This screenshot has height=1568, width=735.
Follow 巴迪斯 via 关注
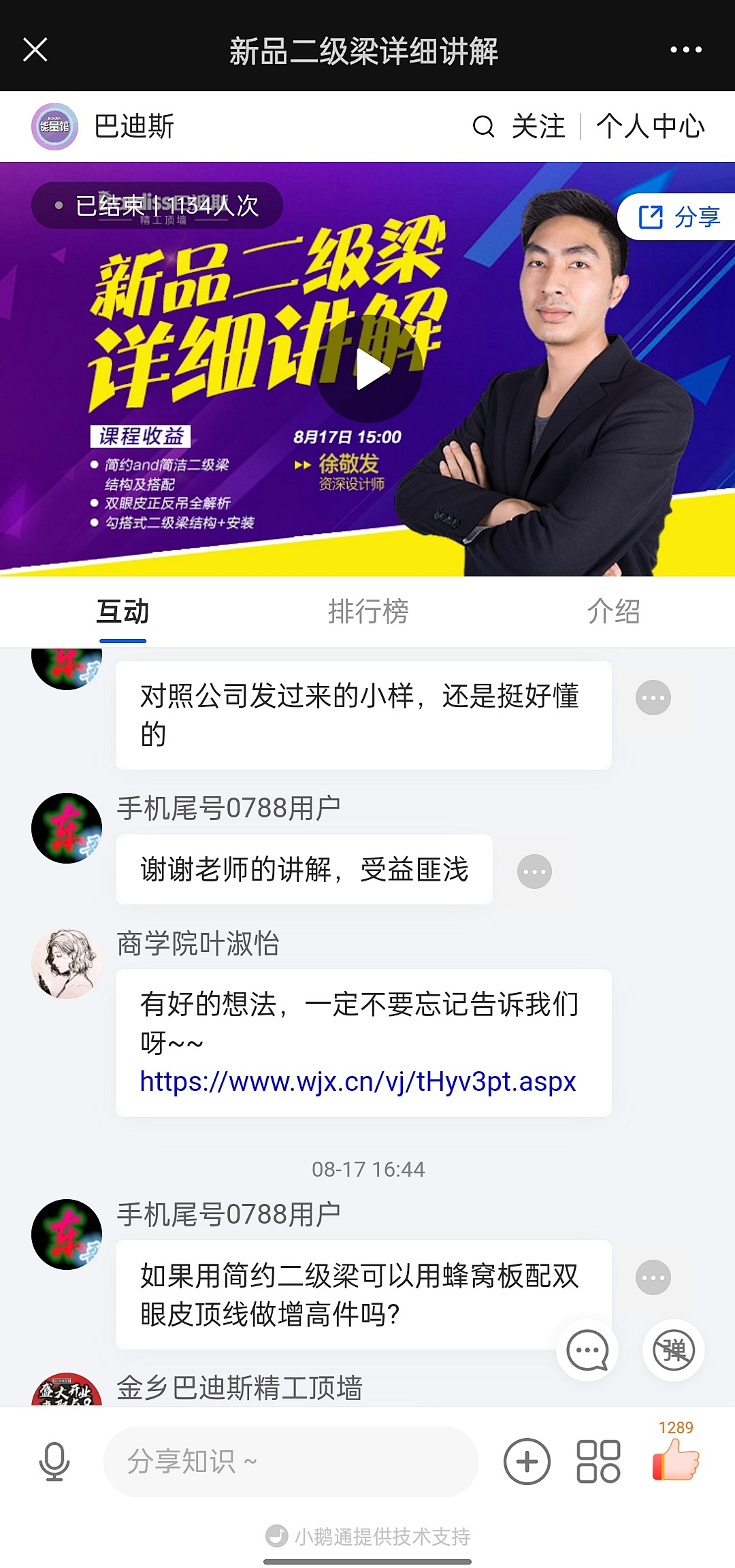[x=538, y=127]
